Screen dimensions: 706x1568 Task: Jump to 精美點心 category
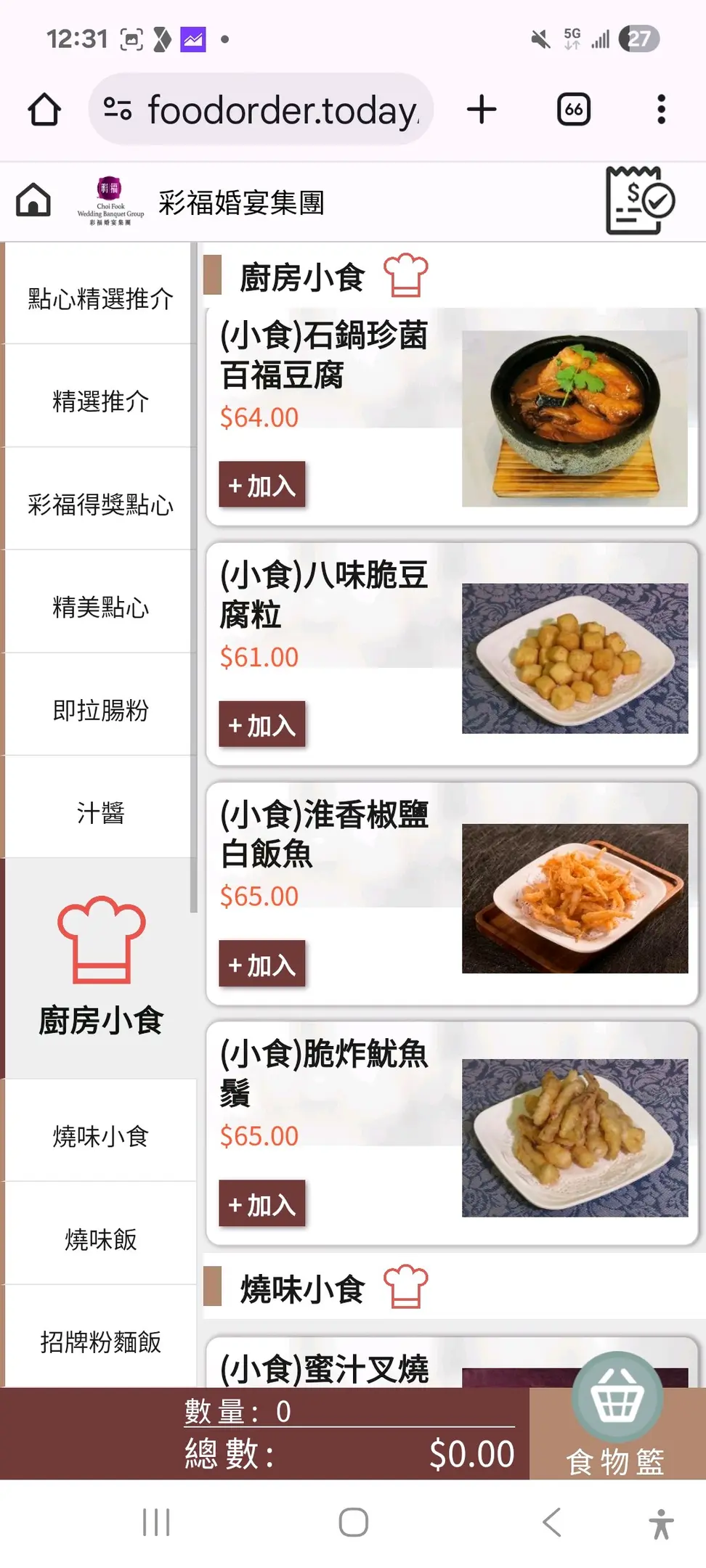(100, 607)
